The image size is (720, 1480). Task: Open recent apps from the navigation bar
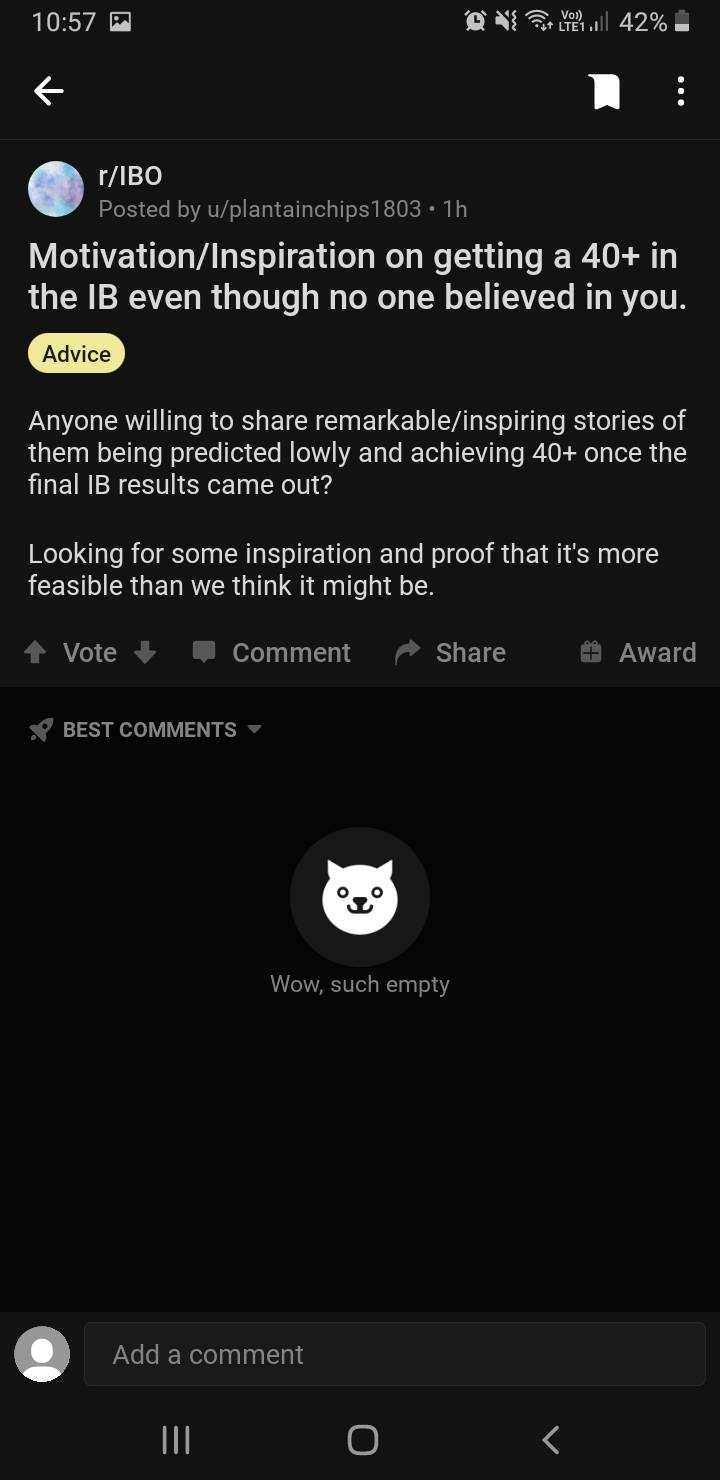176,1440
